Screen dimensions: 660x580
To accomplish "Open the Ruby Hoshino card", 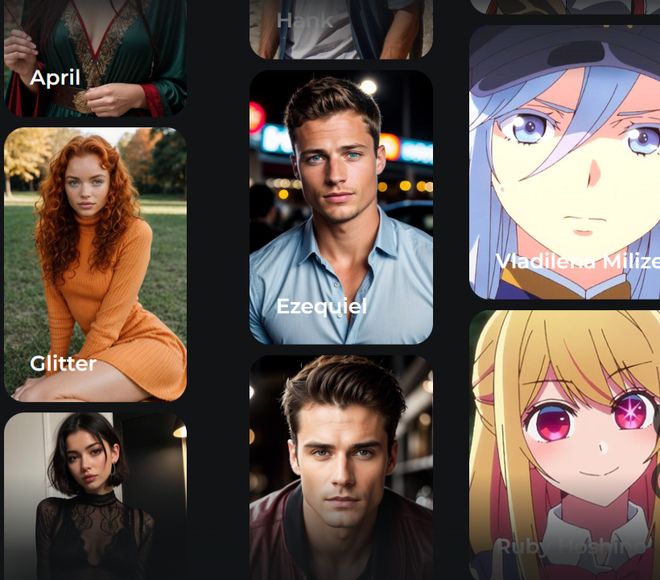I will coord(564,444).
